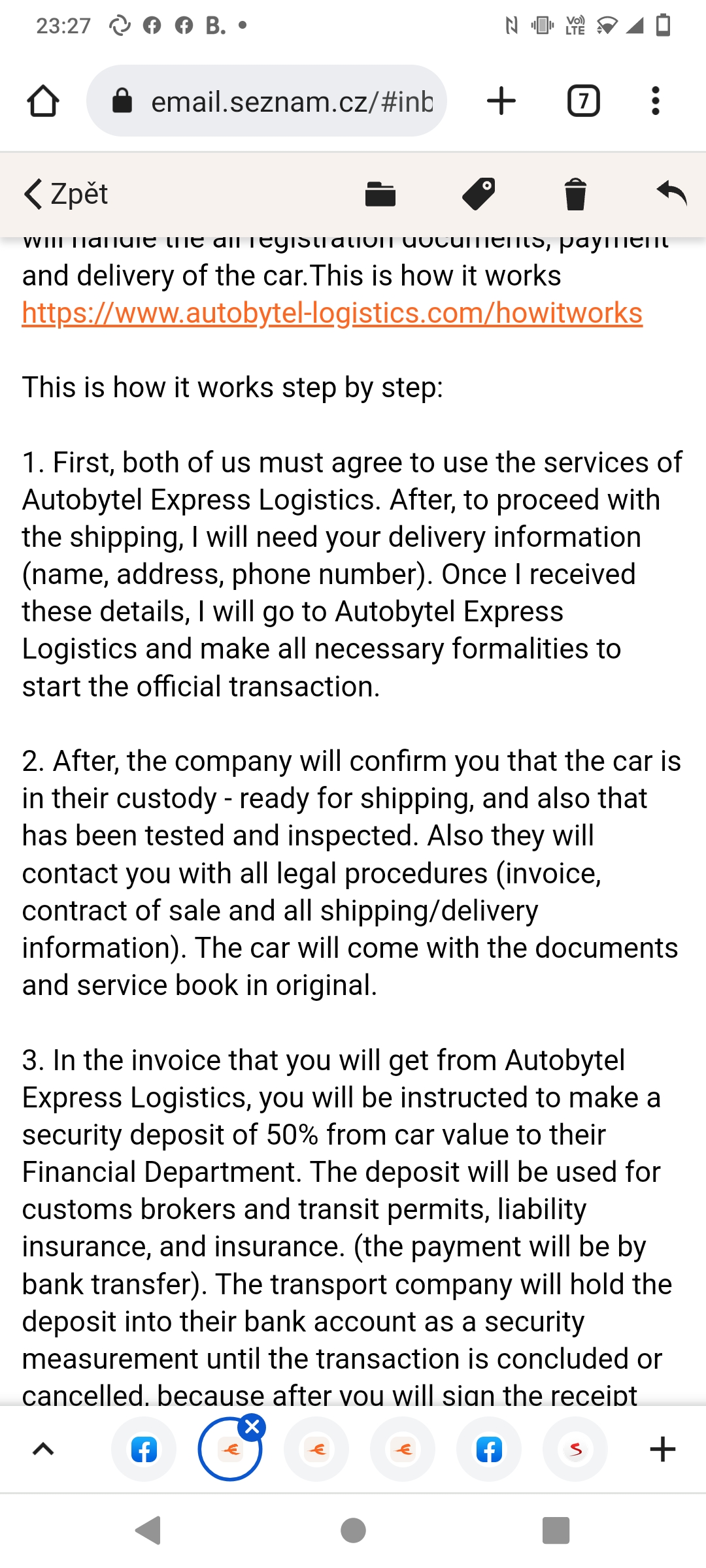Delete this email with the trash icon

point(575,194)
